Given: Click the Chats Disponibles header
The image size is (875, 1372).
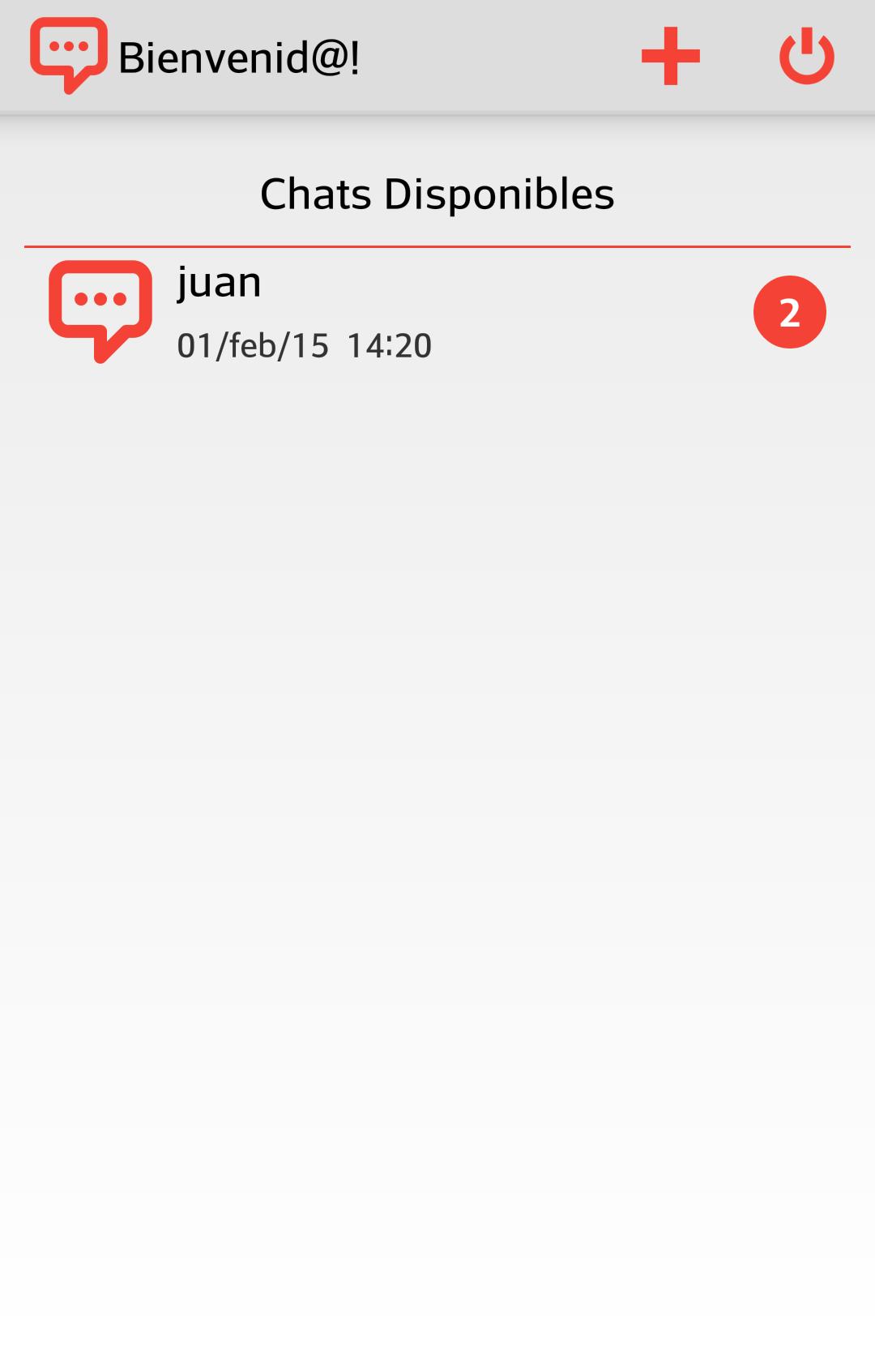Looking at the screenshot, I should (437, 193).
